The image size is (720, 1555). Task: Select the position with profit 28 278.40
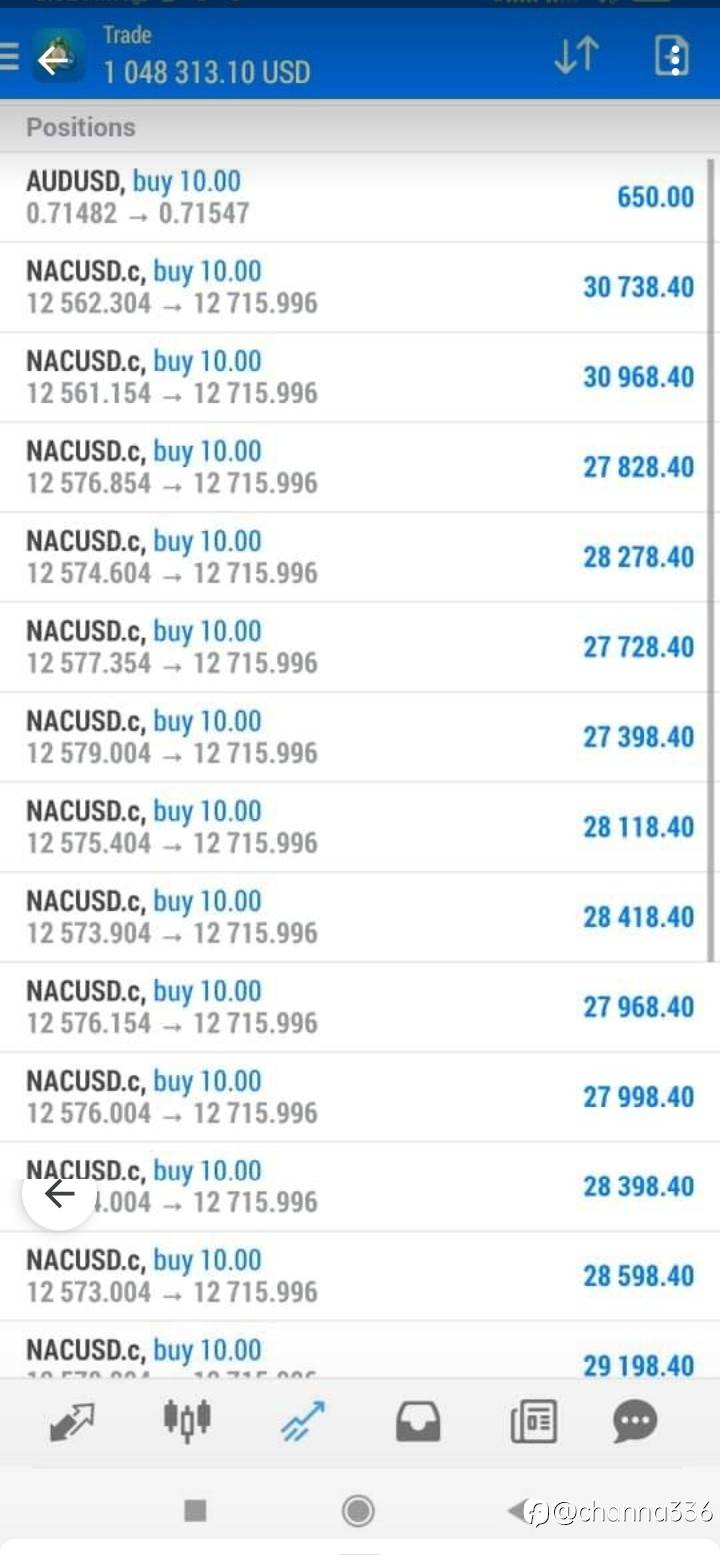click(360, 557)
